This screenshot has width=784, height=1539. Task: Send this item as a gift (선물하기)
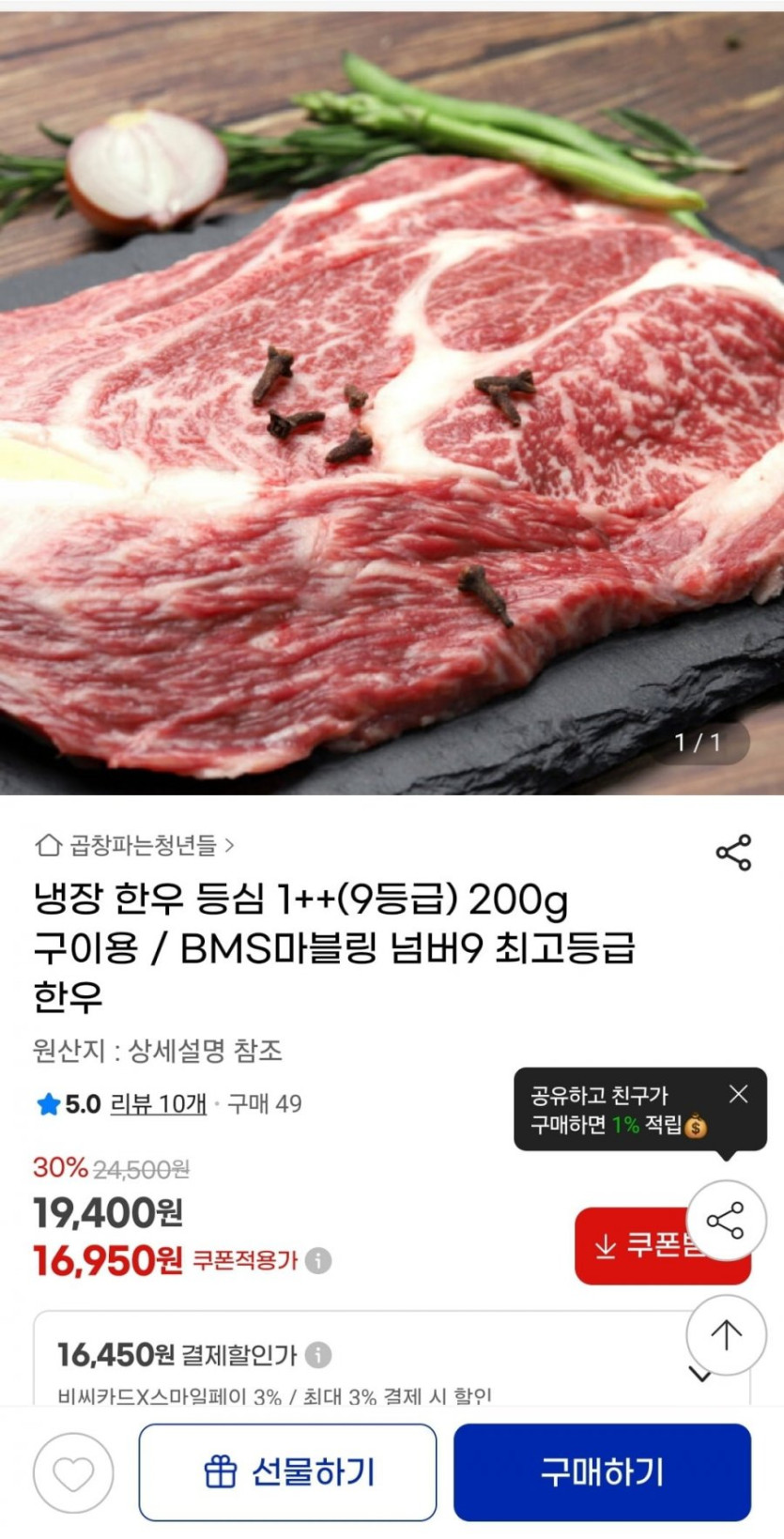[x=288, y=1472]
